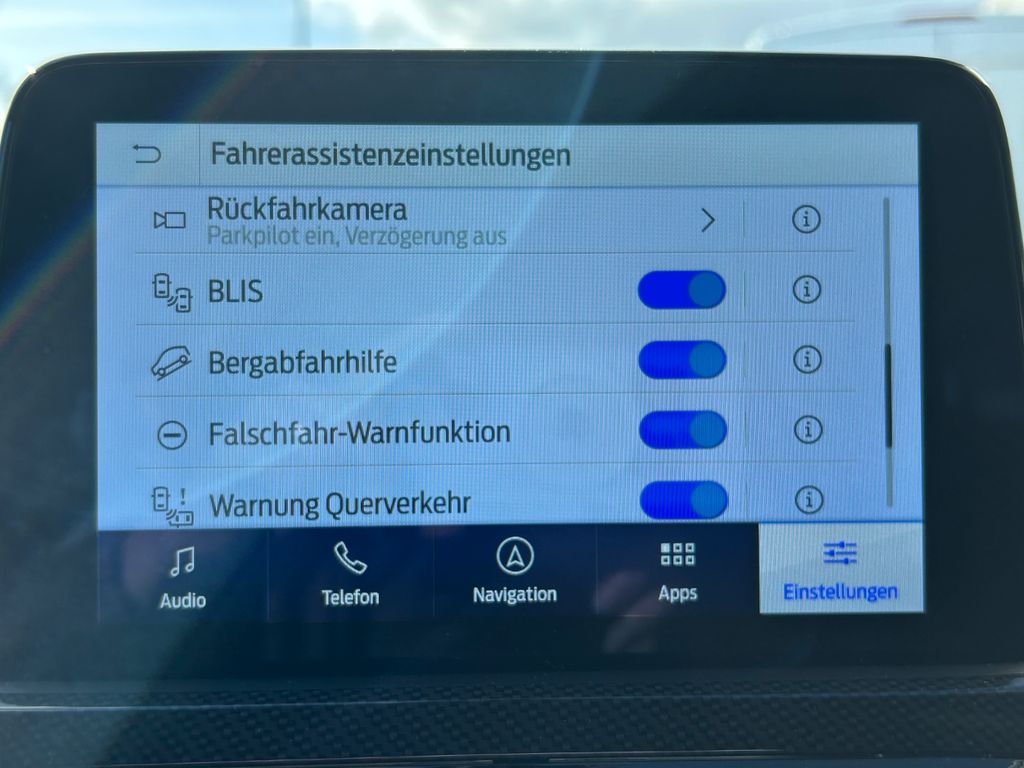The height and width of the screenshot is (768, 1024).
Task: Show info about BLIS
Action: (806, 289)
